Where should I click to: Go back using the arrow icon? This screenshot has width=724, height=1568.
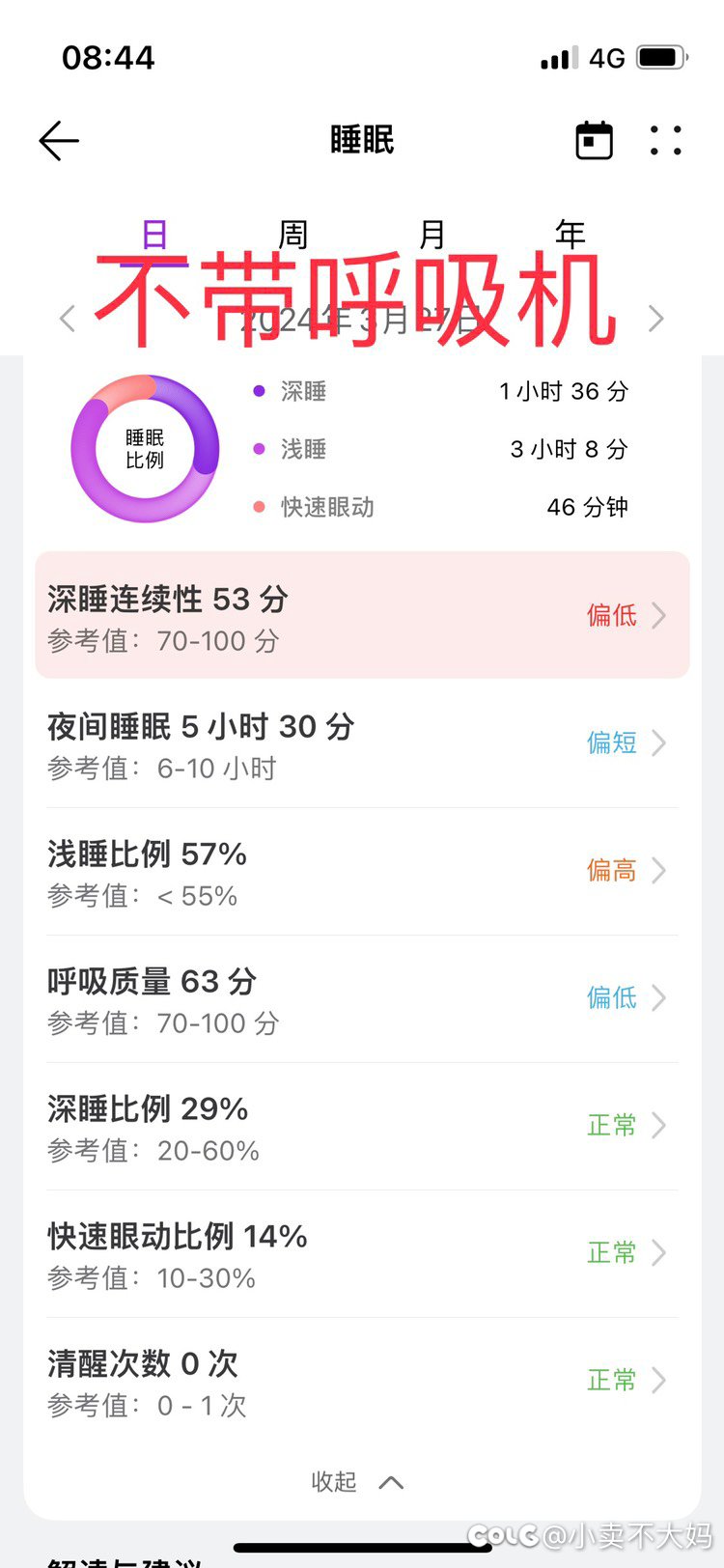(59, 141)
